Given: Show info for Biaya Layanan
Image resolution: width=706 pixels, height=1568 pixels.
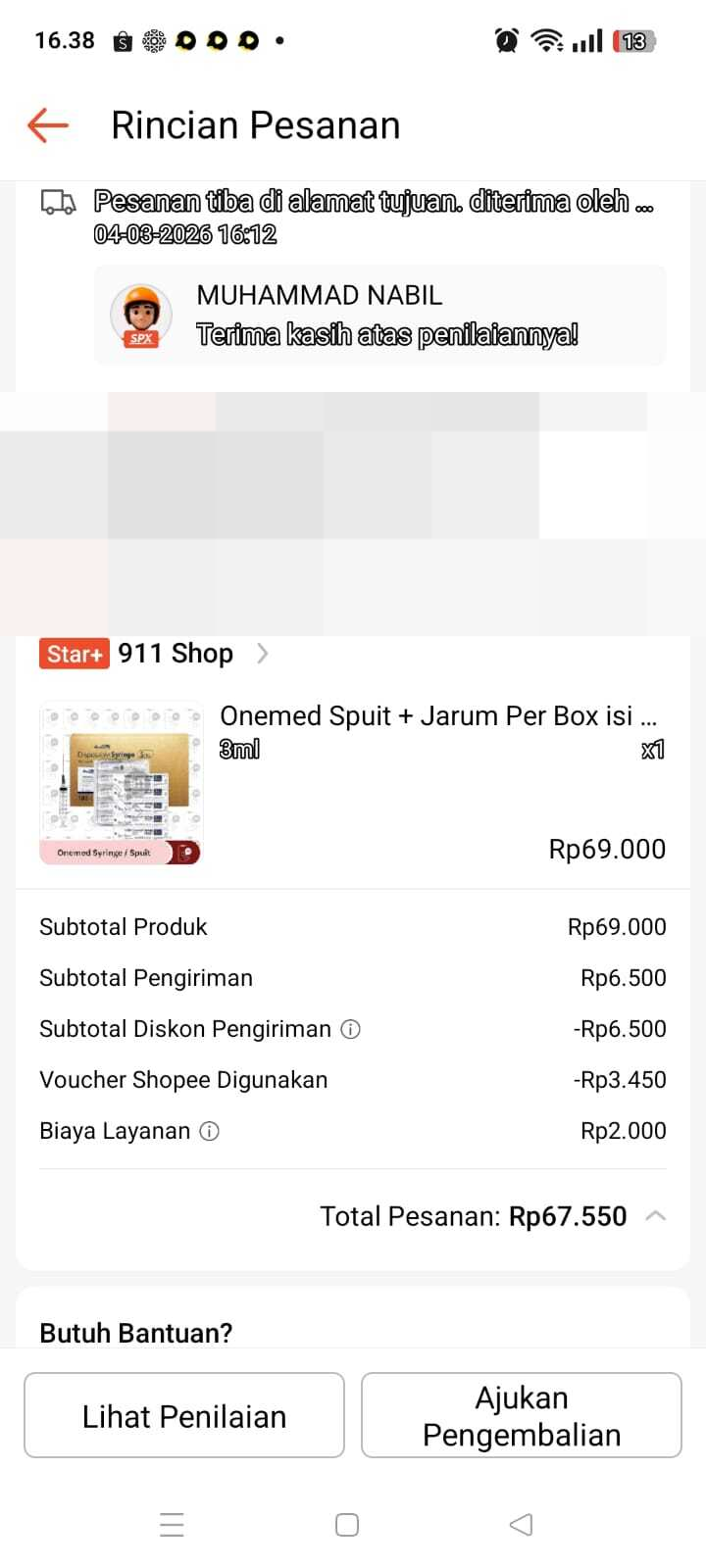Looking at the screenshot, I should [209, 1131].
